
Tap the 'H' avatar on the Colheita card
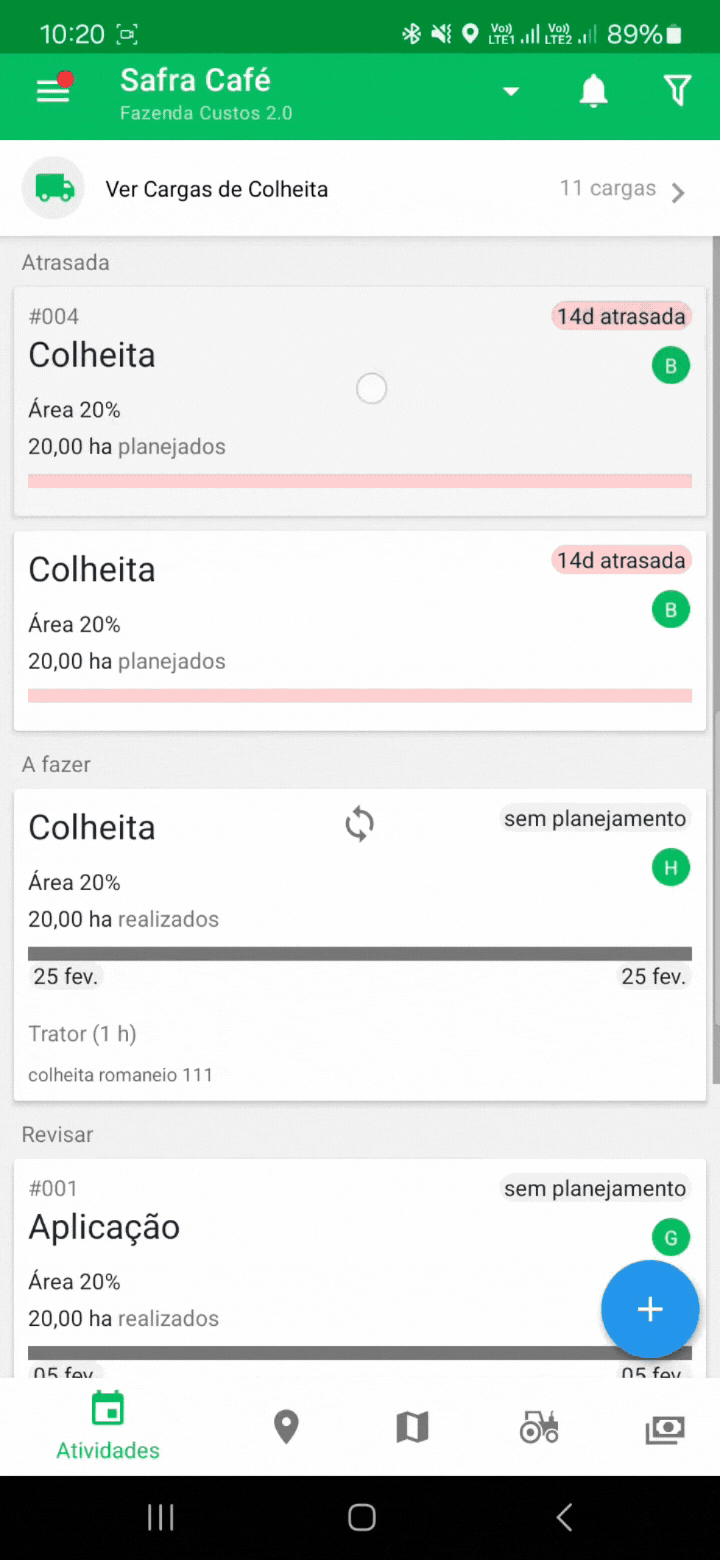click(671, 867)
